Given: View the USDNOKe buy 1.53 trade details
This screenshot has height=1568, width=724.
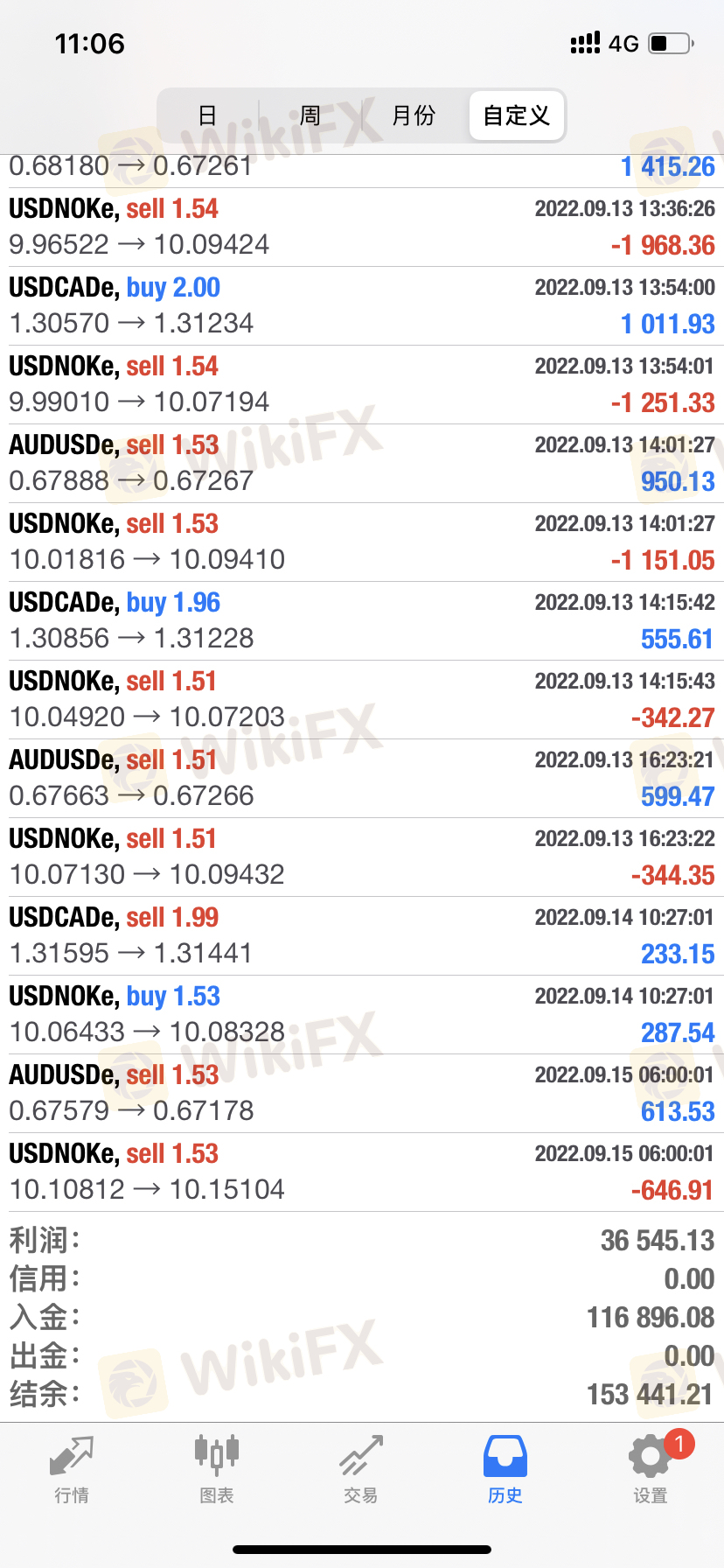Looking at the screenshot, I should click(362, 1014).
